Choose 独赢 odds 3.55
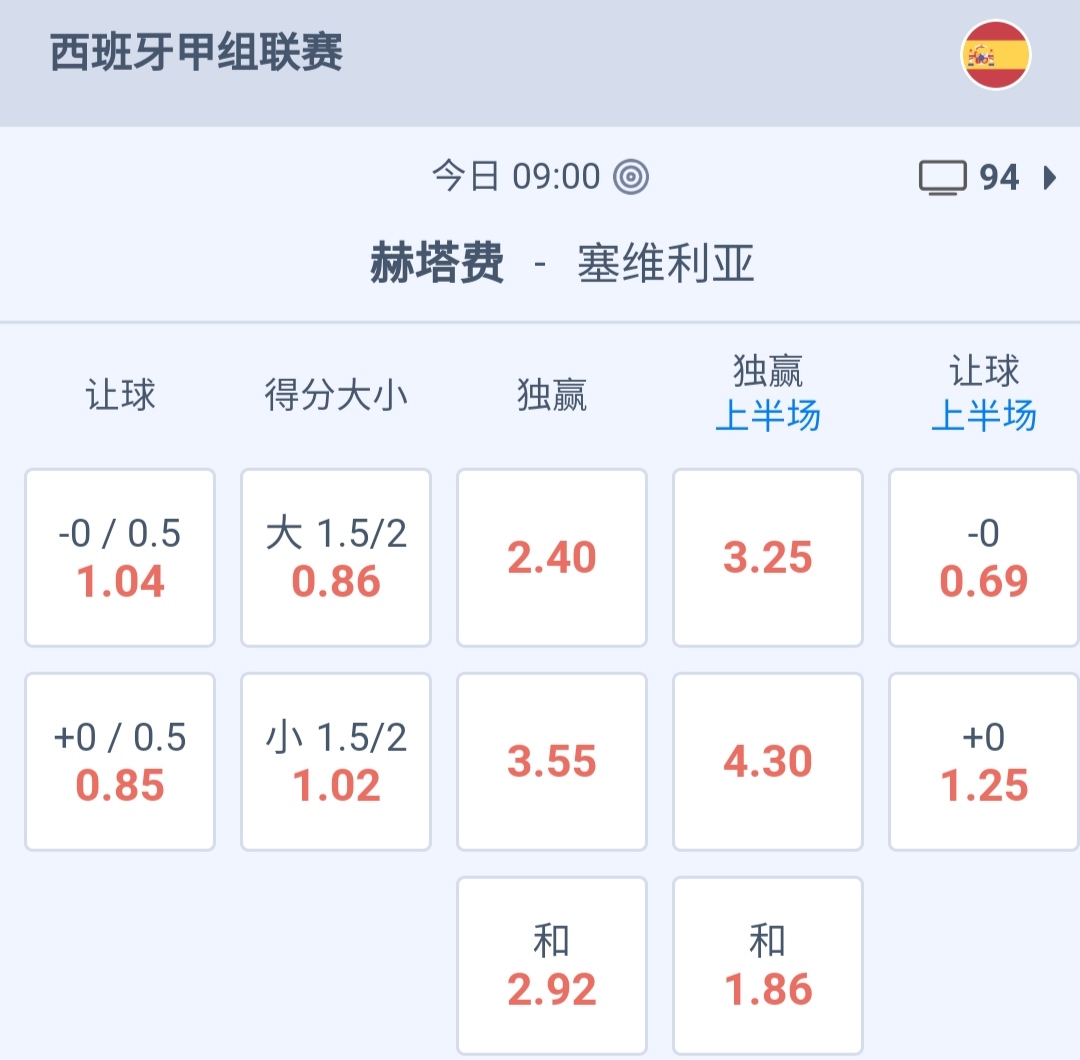The image size is (1080, 1060). (552, 762)
